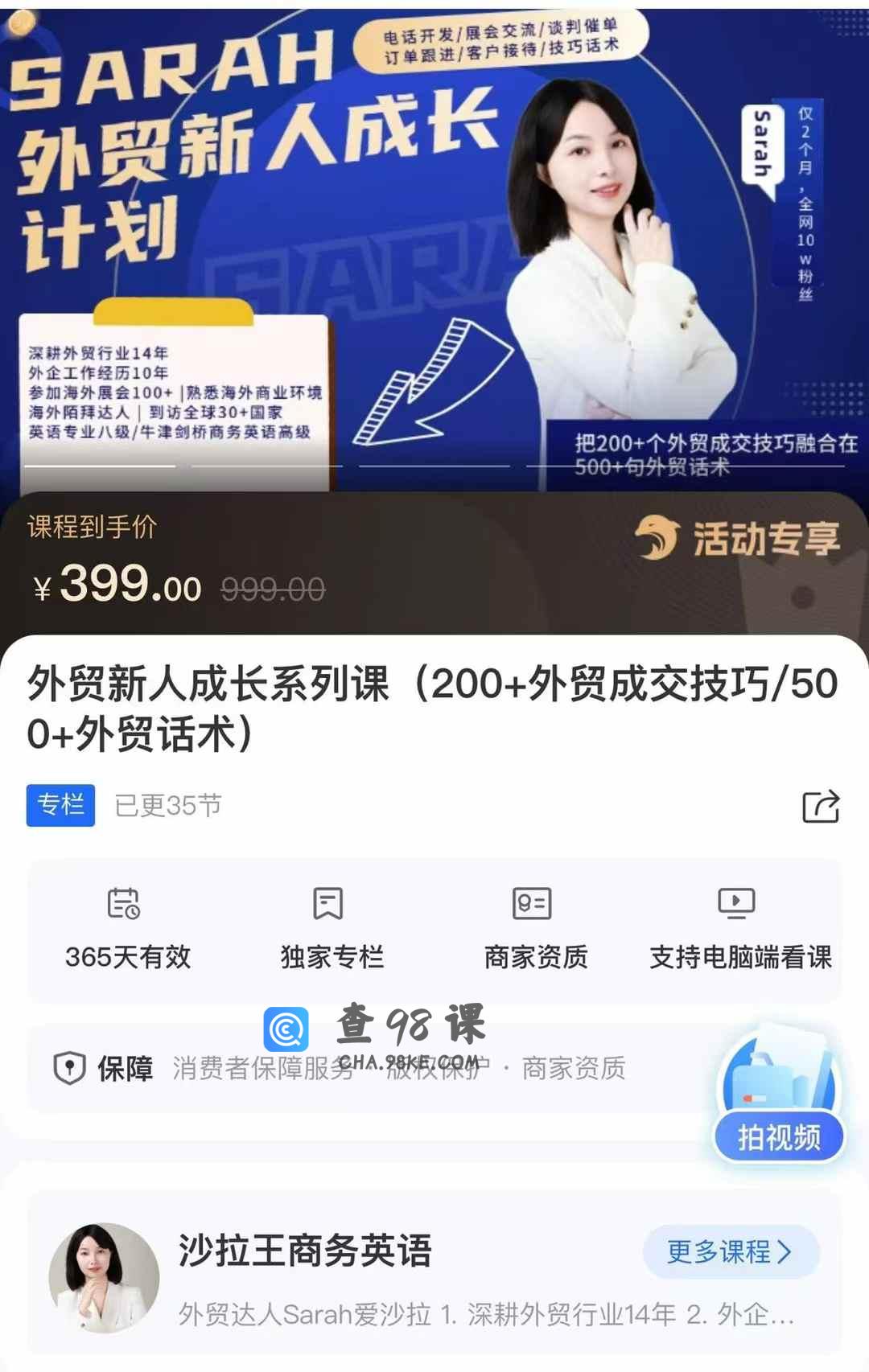Open 支持电脑端看课 details
The height and width of the screenshot is (1372, 869).
(x=739, y=929)
